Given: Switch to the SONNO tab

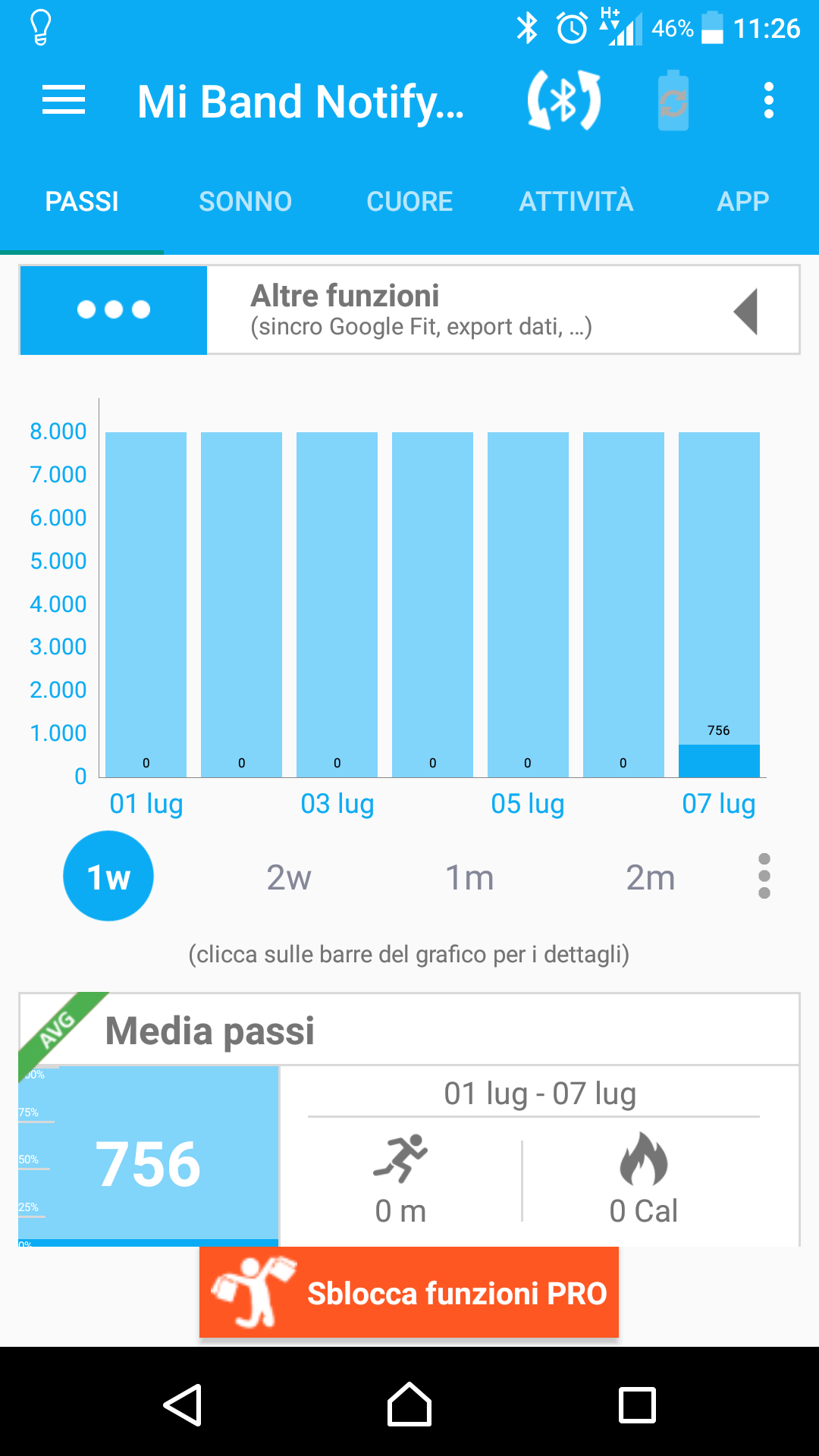Looking at the screenshot, I should (245, 202).
